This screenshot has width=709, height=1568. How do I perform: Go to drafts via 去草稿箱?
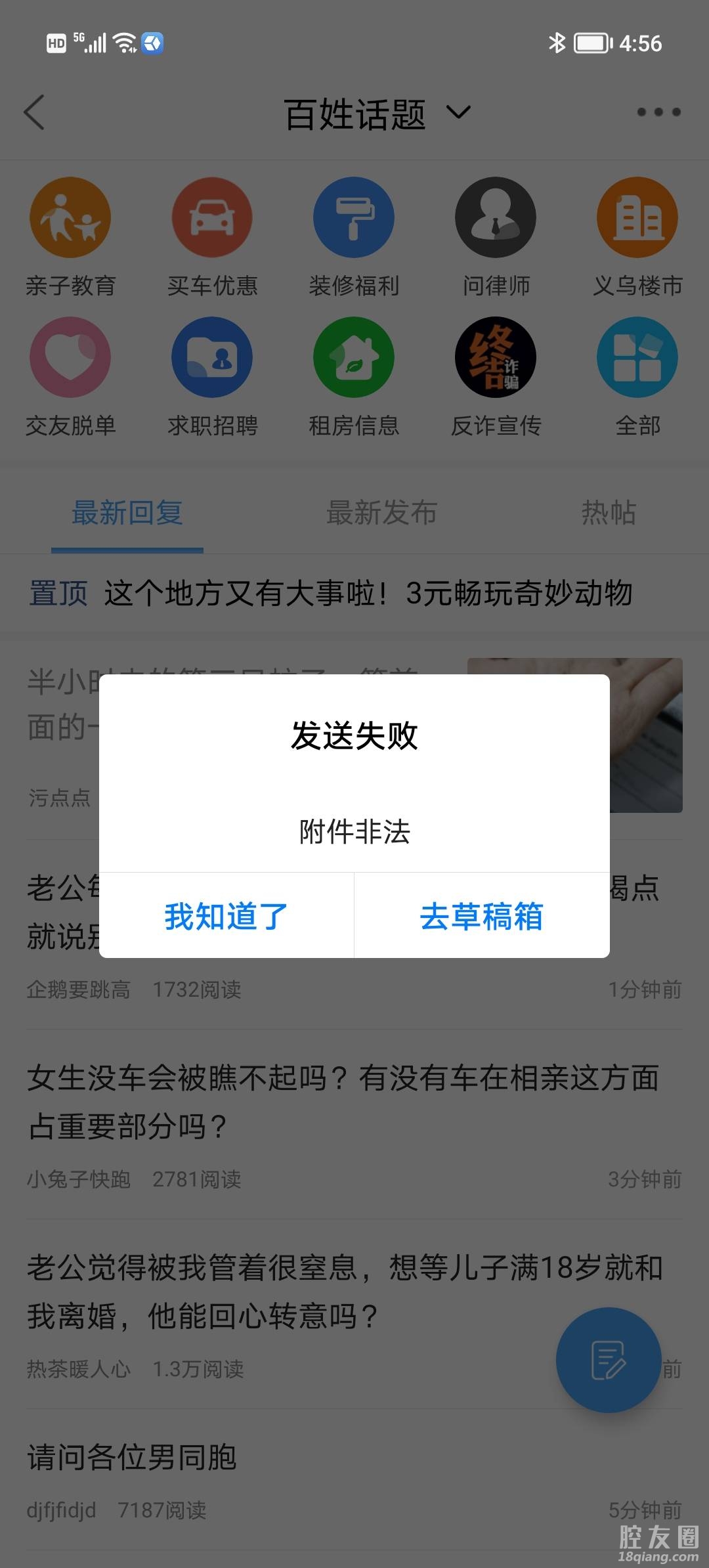[x=482, y=916]
